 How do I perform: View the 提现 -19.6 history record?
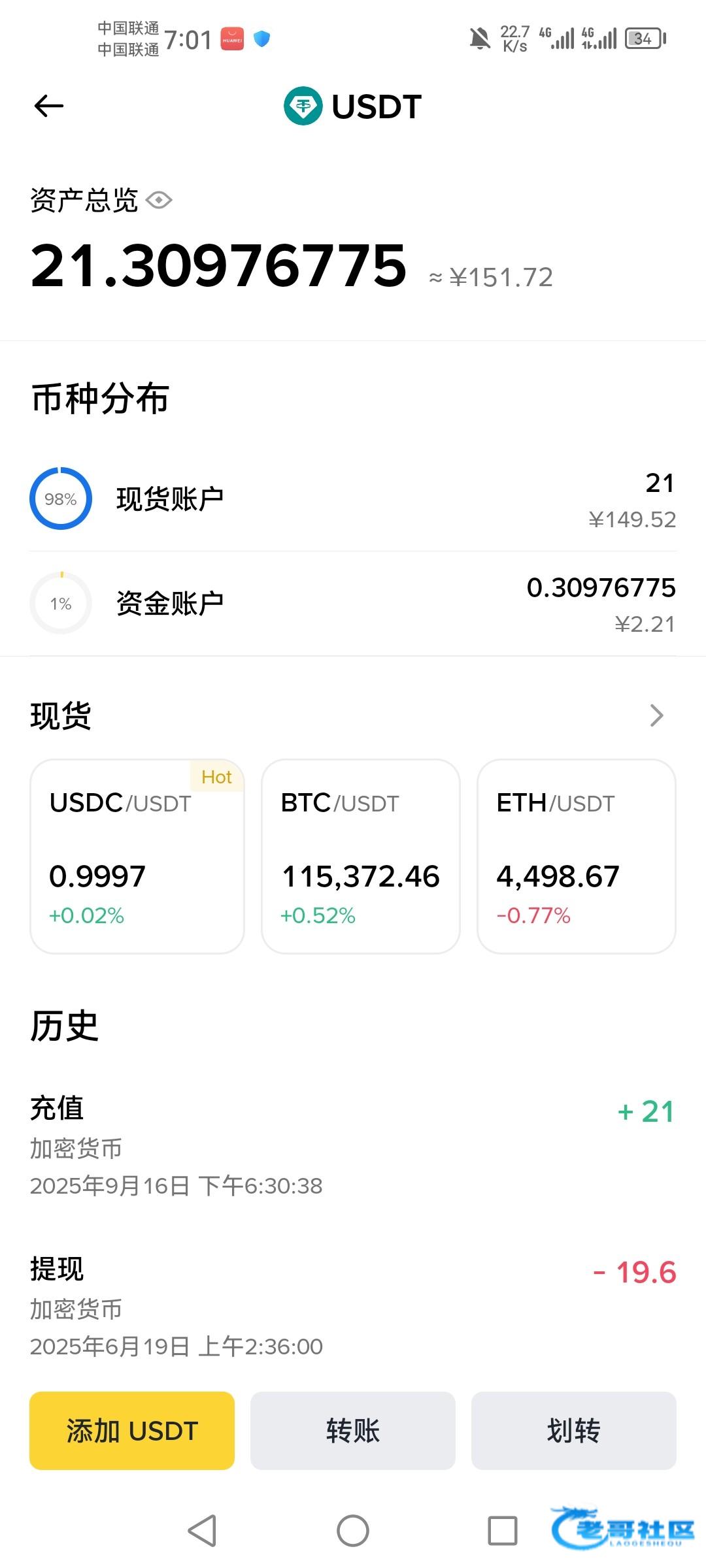coord(353,1305)
